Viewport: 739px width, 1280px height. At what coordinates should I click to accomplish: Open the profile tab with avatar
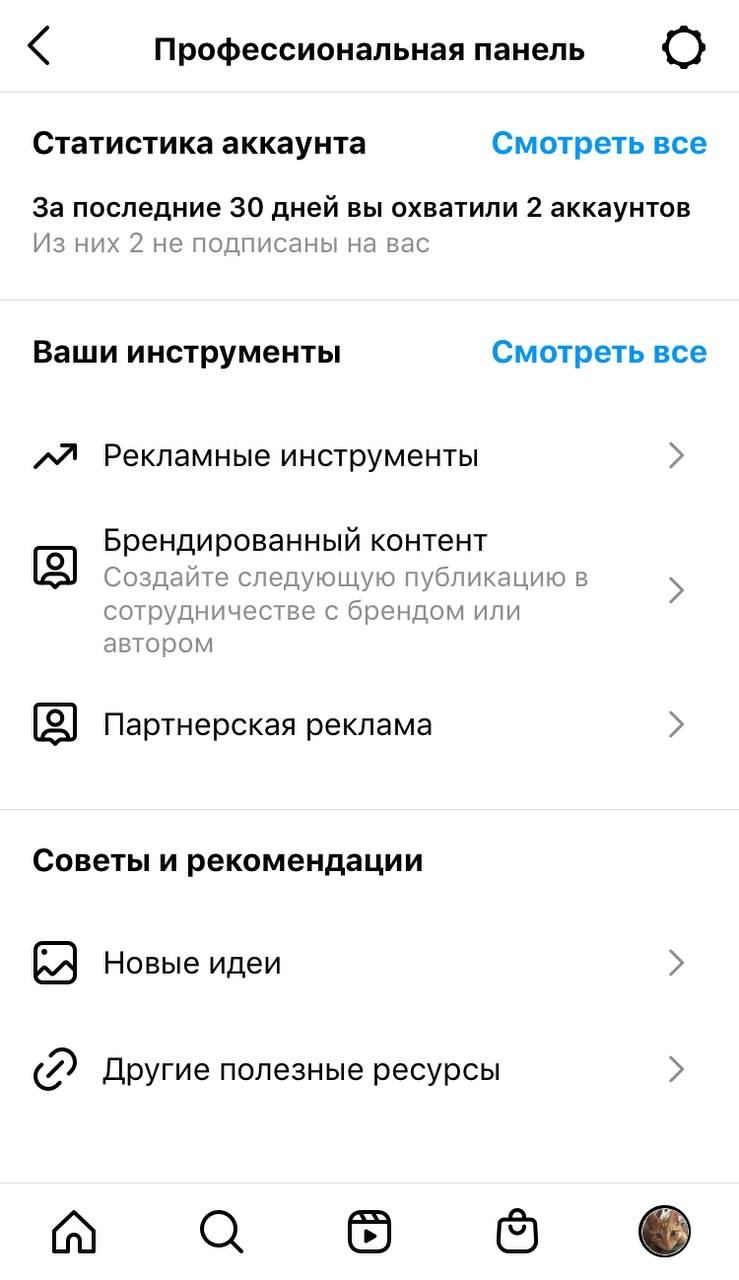pos(664,1231)
